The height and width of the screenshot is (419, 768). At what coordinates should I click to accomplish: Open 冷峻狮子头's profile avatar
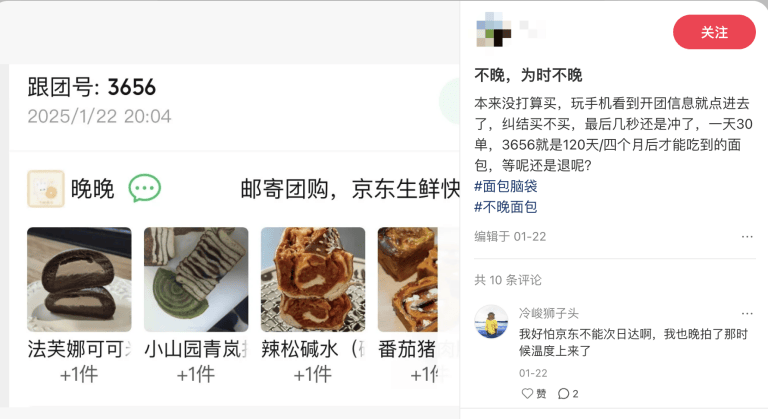coord(490,322)
